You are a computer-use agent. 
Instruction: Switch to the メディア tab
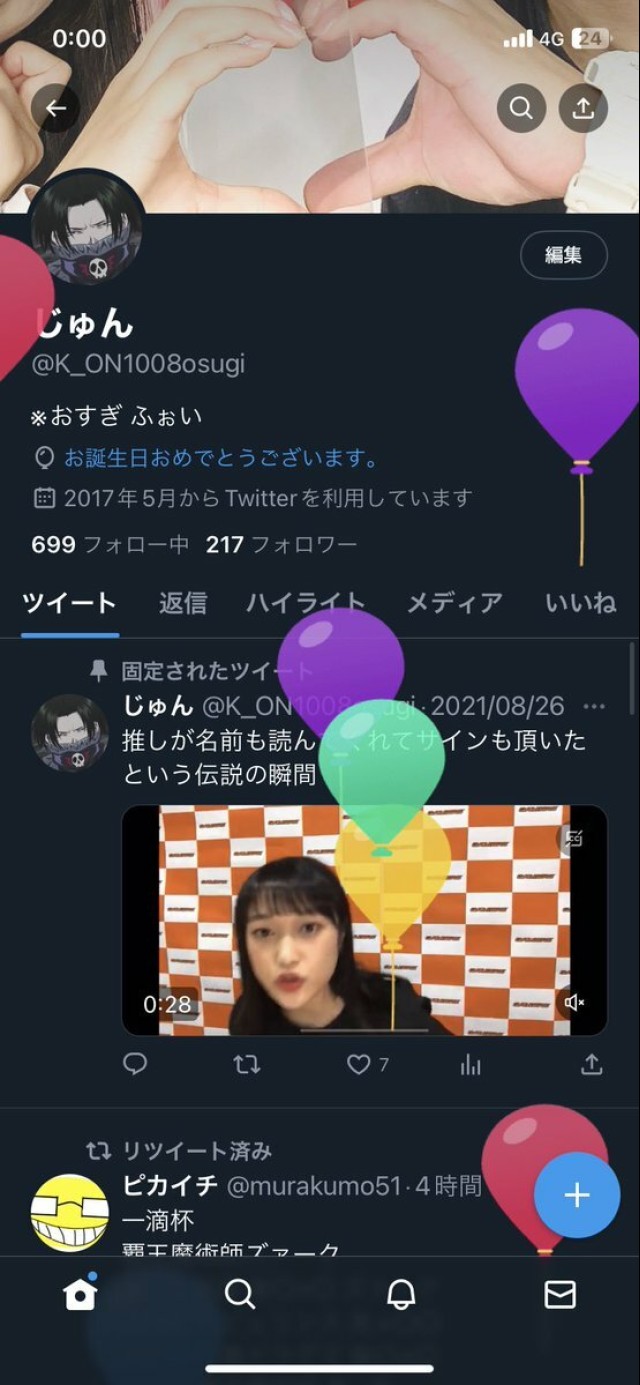pyautogui.click(x=454, y=603)
